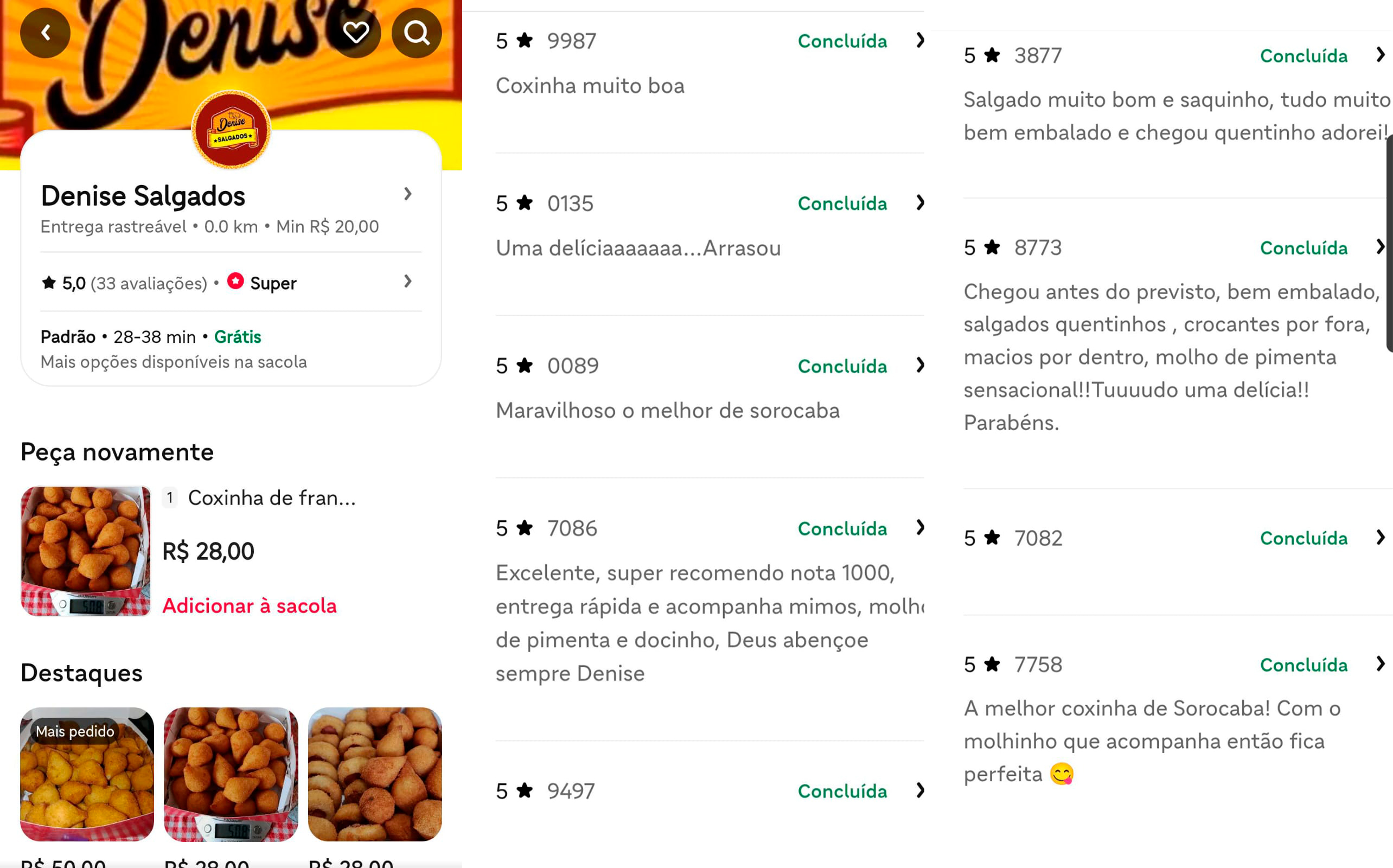Search within the store menu
The image size is (1393, 868).
[x=417, y=33]
